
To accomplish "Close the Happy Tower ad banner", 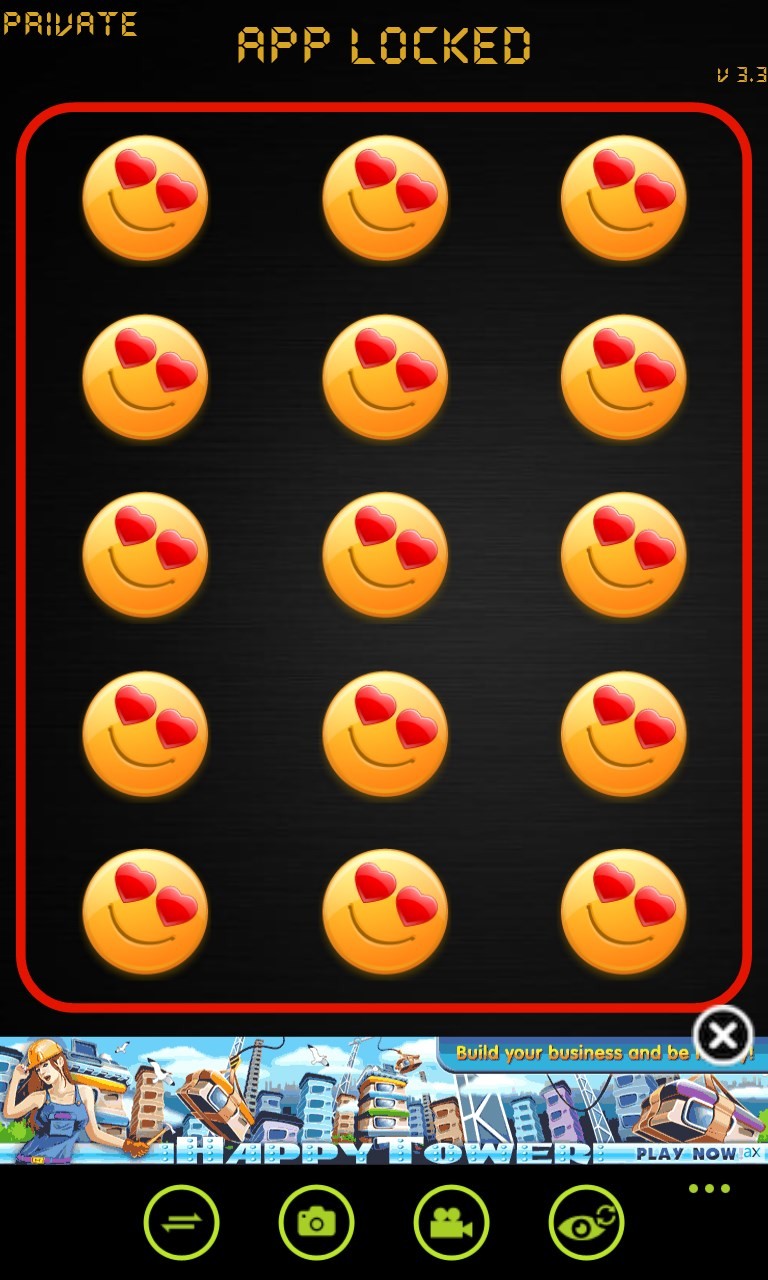I will [723, 1035].
